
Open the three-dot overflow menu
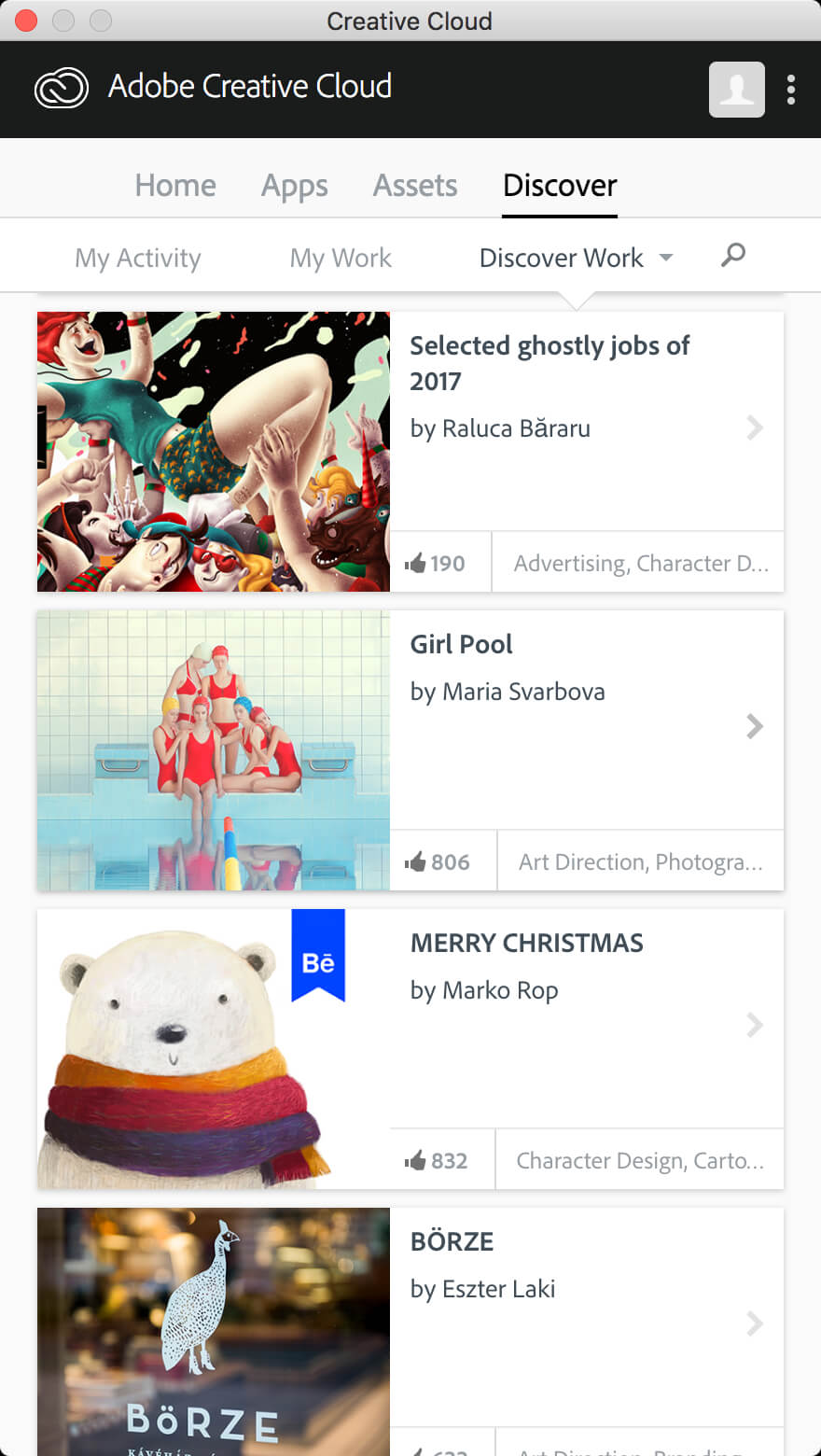(791, 90)
